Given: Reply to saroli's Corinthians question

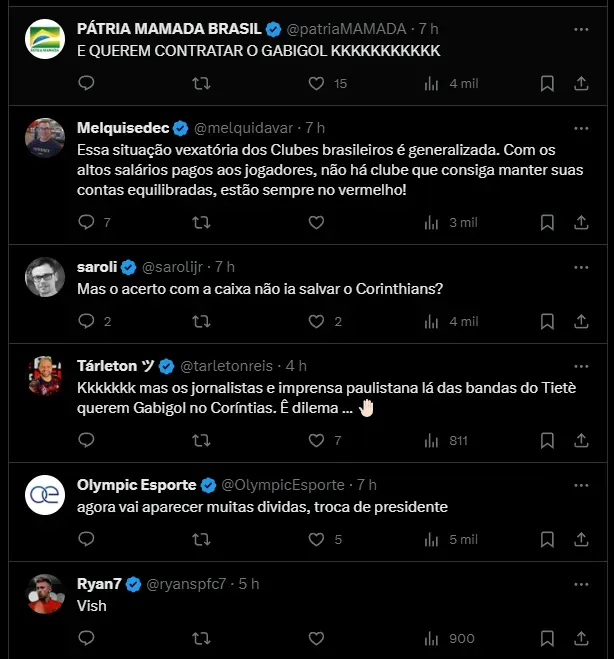Looking at the screenshot, I should (86, 321).
